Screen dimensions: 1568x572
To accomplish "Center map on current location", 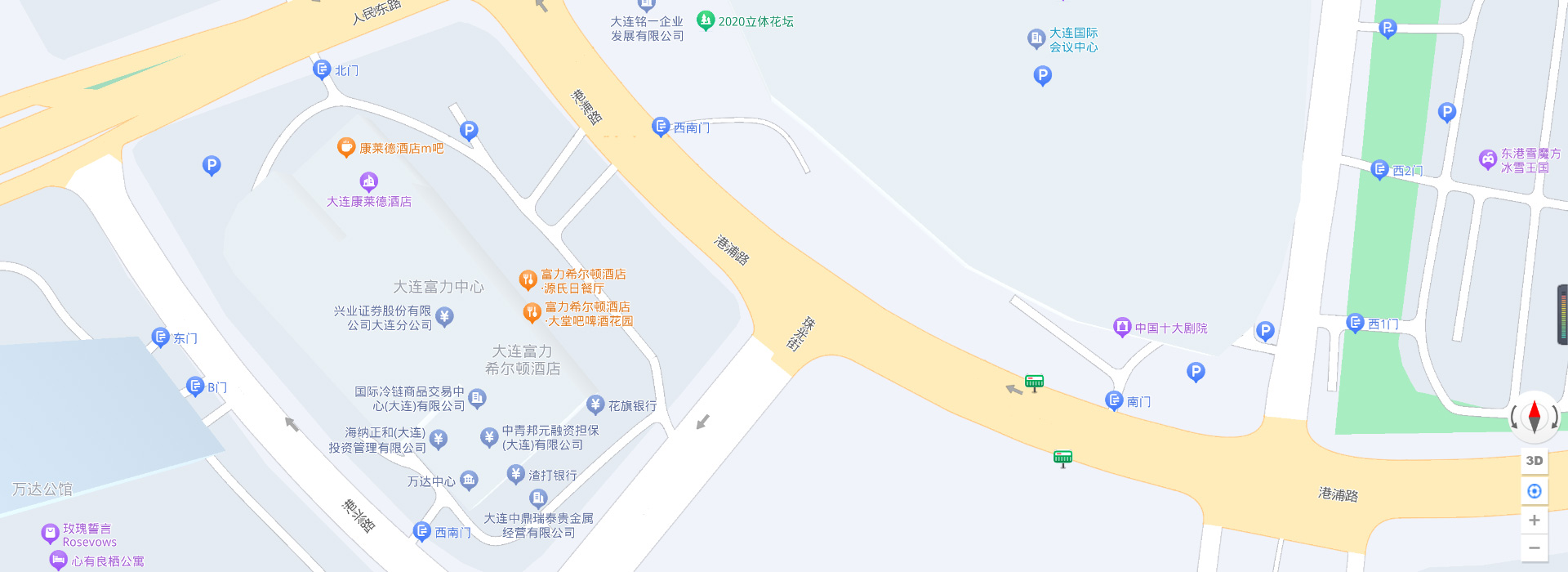I will click(x=1535, y=491).
